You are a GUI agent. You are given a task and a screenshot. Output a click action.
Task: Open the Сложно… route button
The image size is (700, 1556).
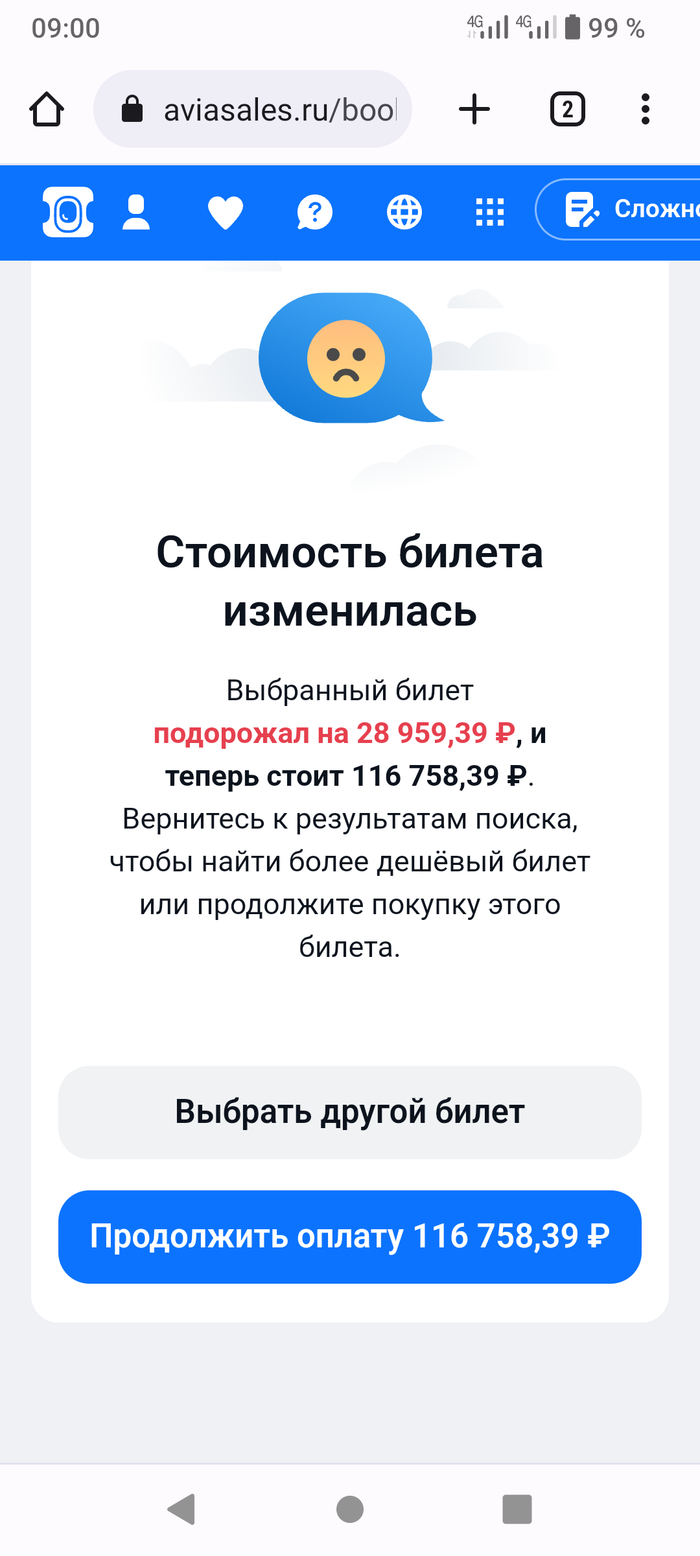point(622,209)
